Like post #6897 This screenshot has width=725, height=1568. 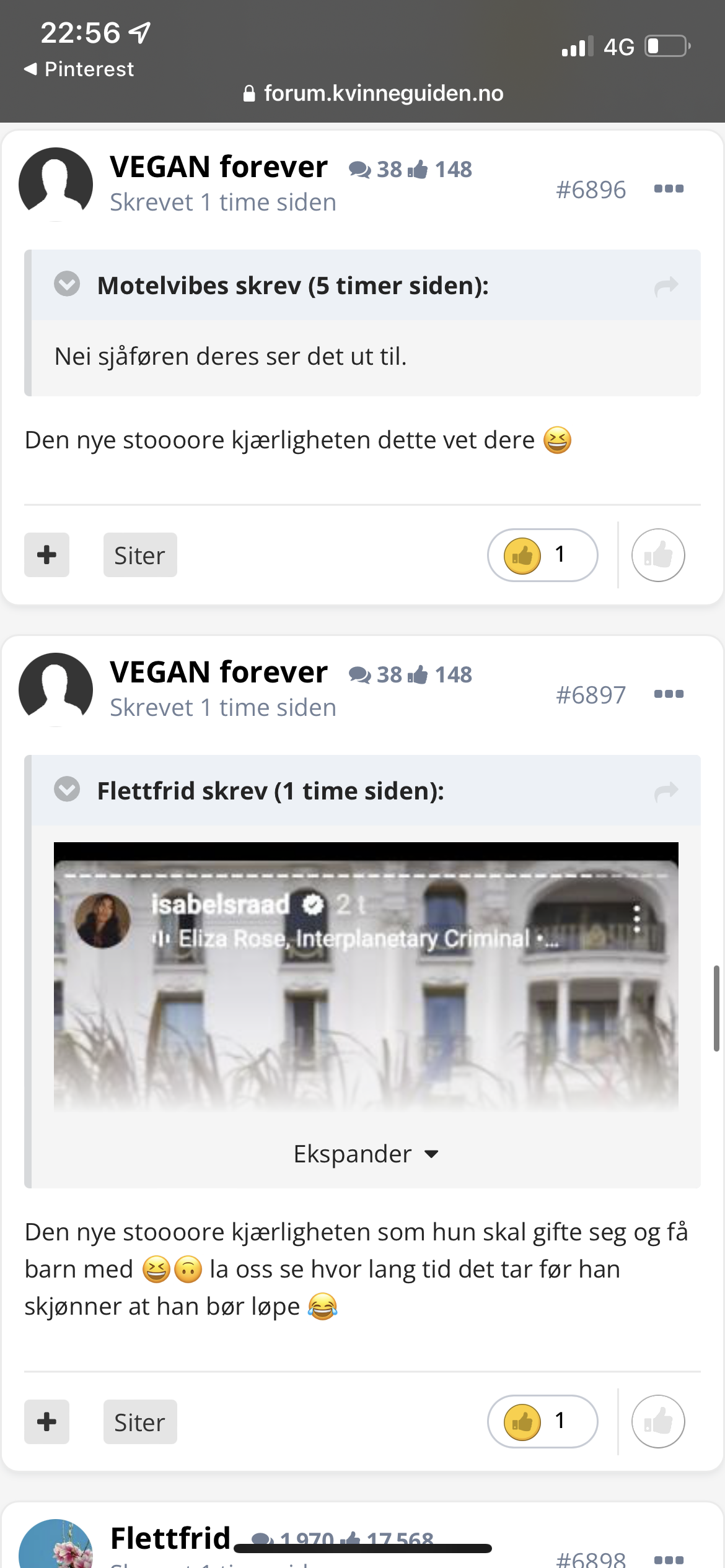[x=658, y=1421]
